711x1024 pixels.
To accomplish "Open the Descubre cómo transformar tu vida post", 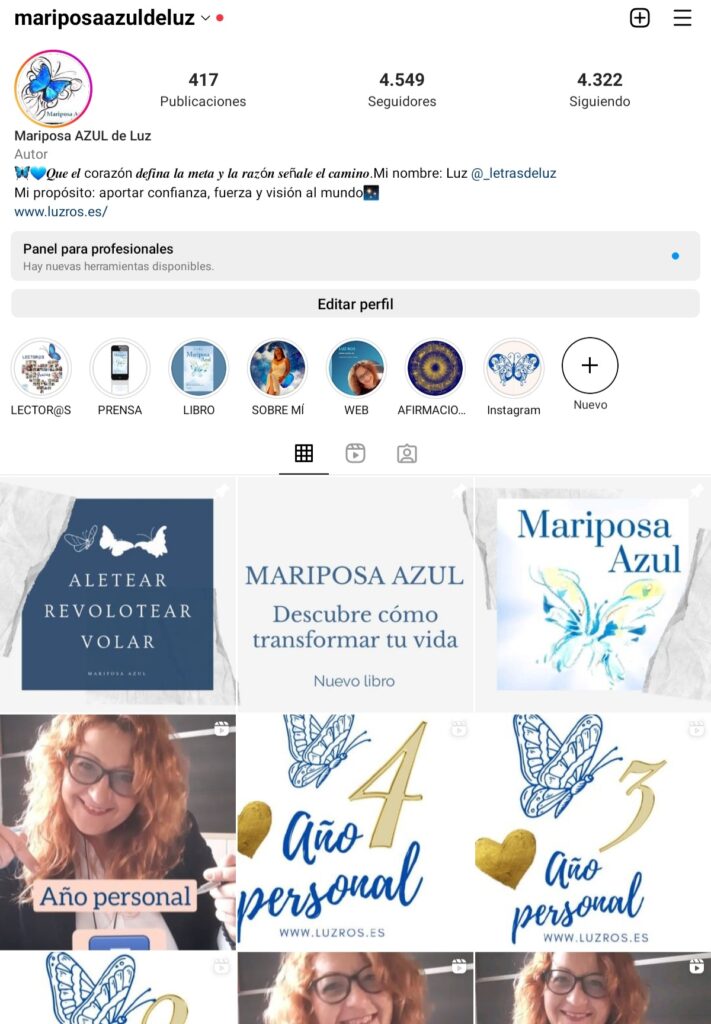I will pos(355,593).
